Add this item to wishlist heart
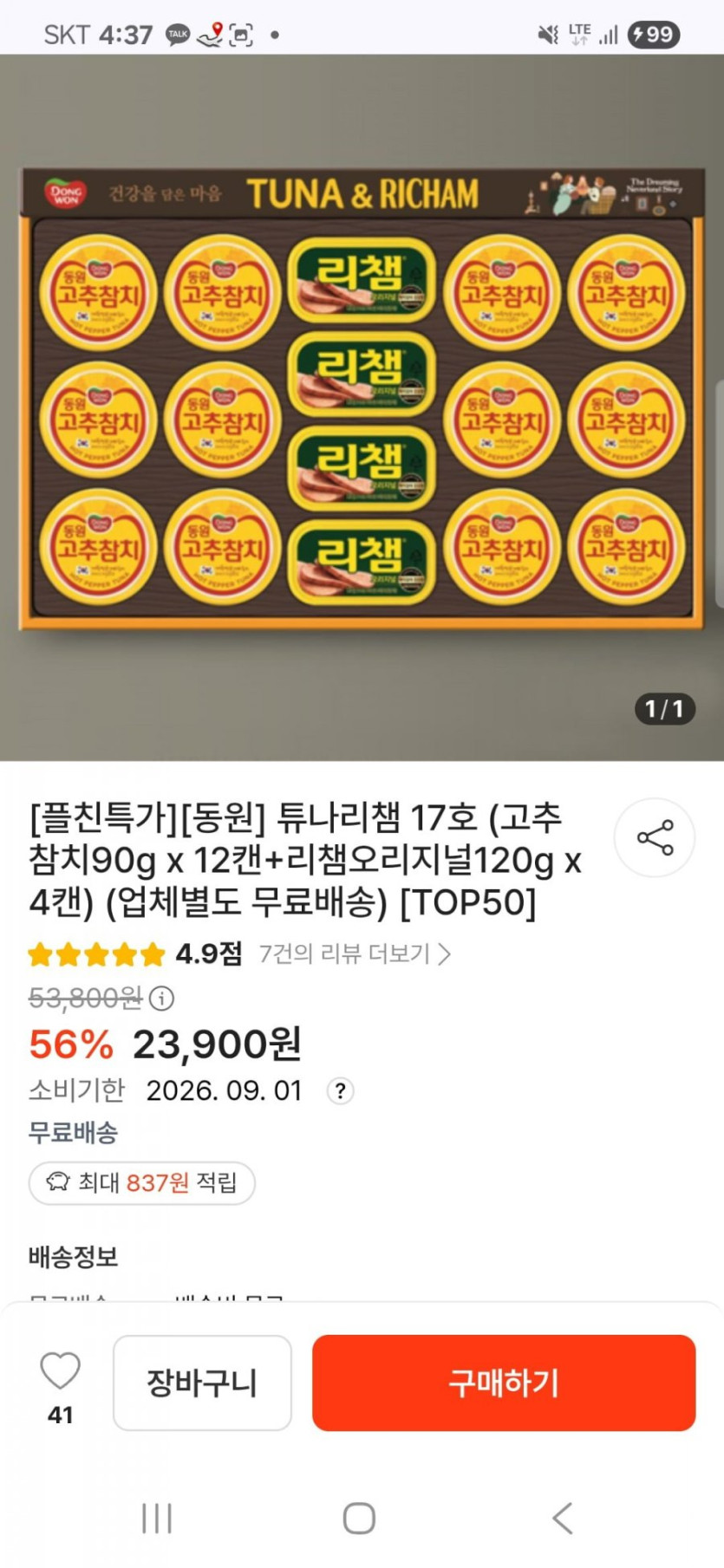Viewport: 724px width, 1568px height. (x=61, y=1371)
